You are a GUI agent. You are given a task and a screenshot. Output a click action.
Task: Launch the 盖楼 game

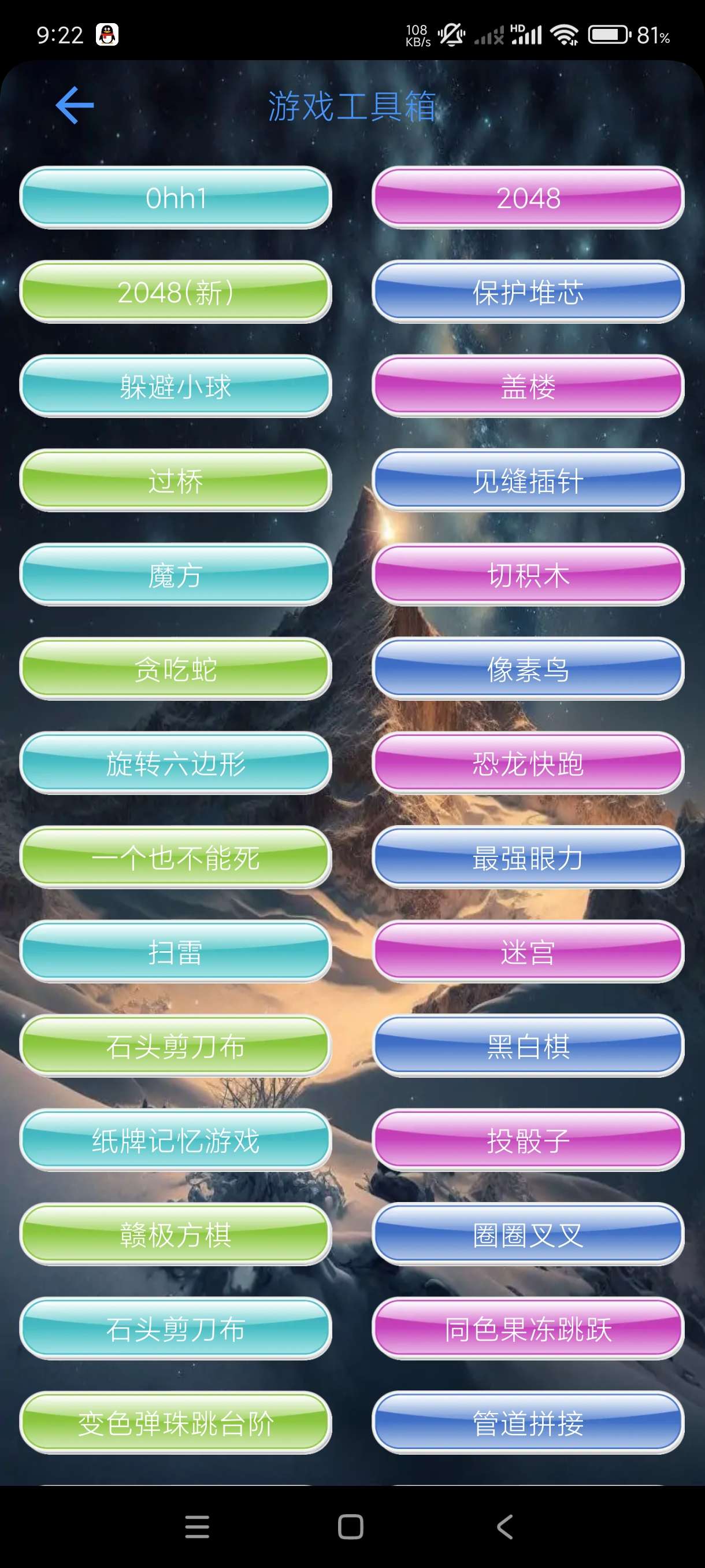tap(528, 387)
